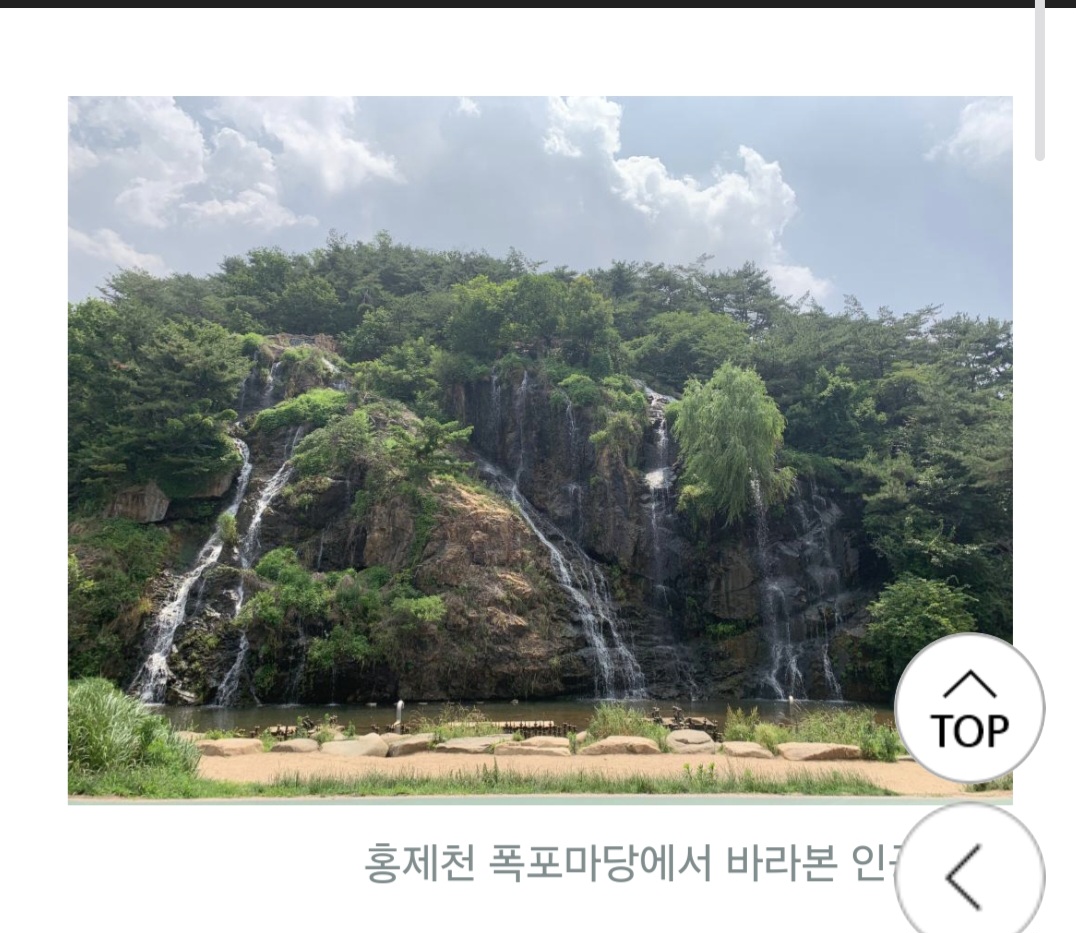Image resolution: width=1076 pixels, height=933 pixels.
Task: Tap the TOP button to jump up
Action: 968,708
